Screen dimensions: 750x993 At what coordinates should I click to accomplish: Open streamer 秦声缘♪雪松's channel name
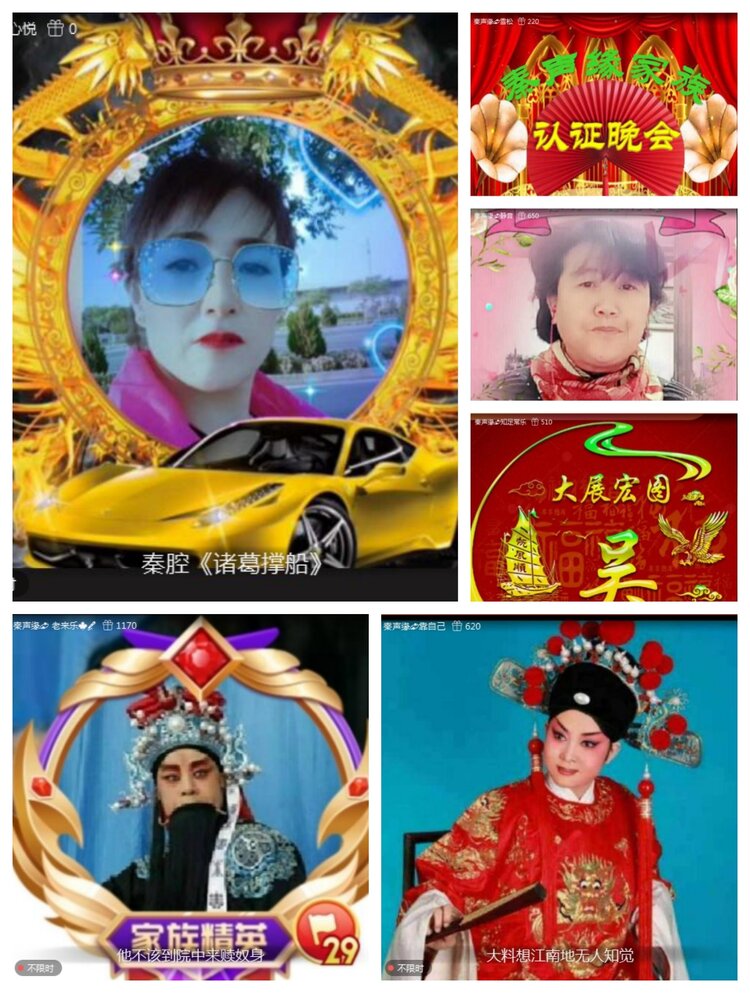coord(495,22)
